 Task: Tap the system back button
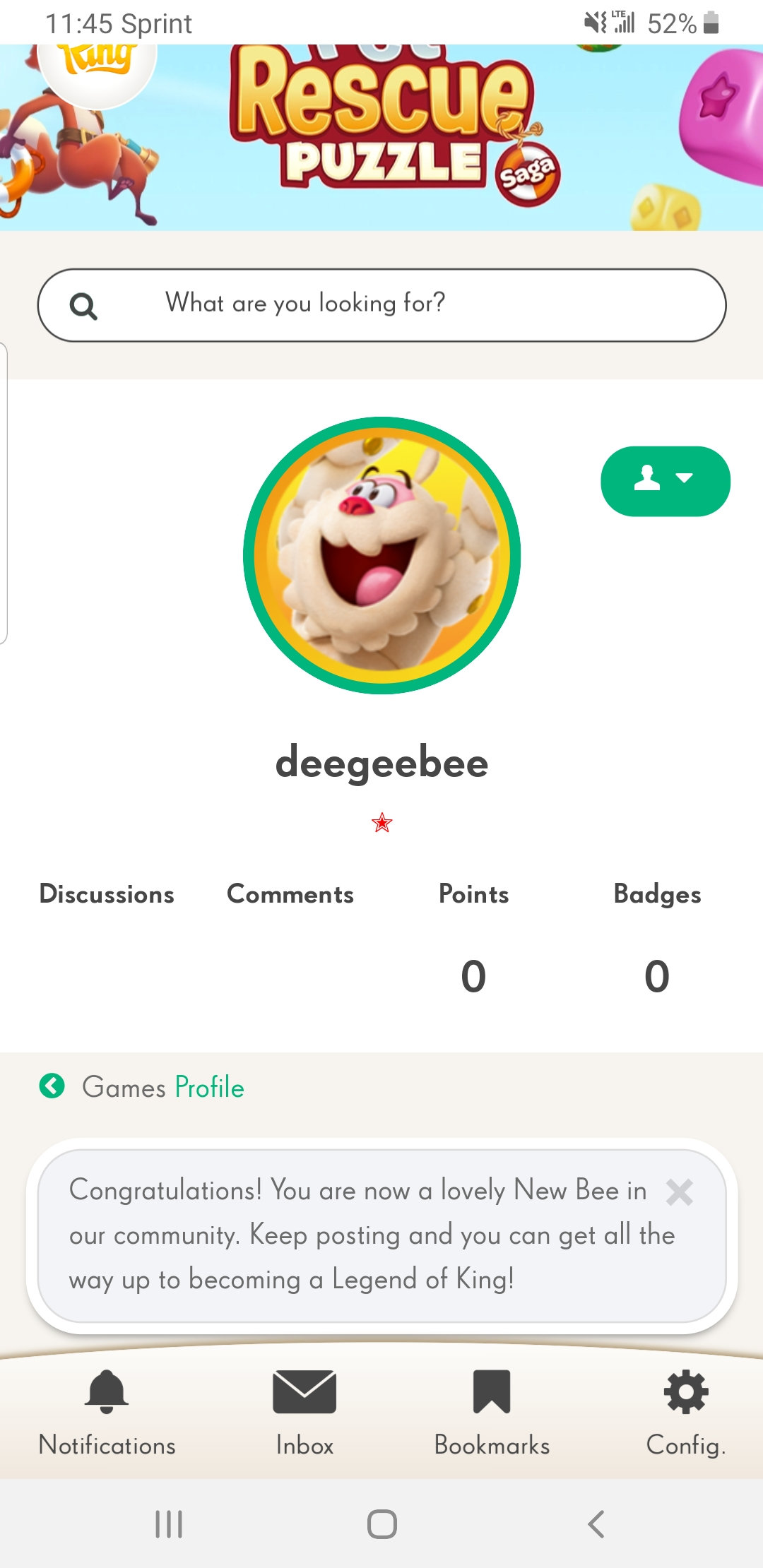(x=596, y=1524)
